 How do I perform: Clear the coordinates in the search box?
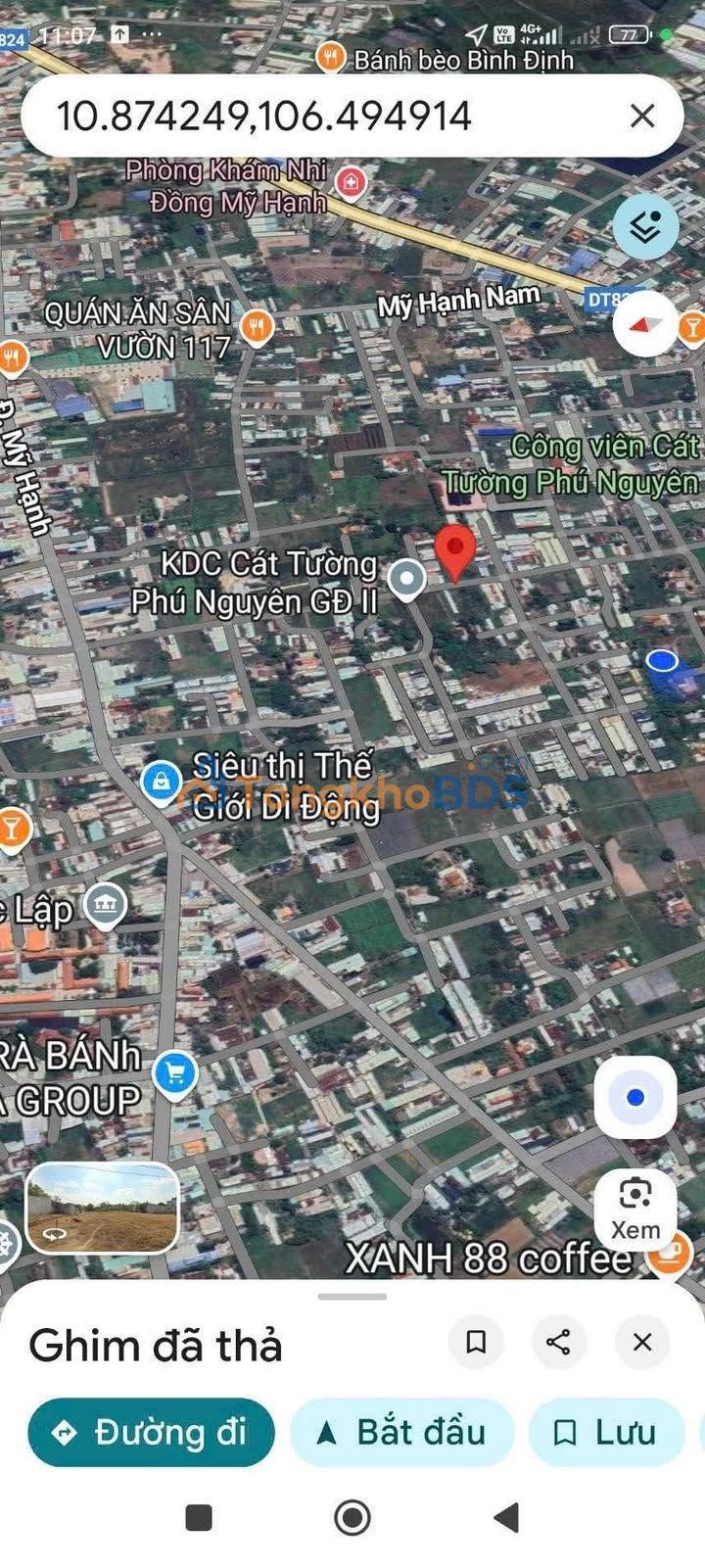click(x=642, y=117)
